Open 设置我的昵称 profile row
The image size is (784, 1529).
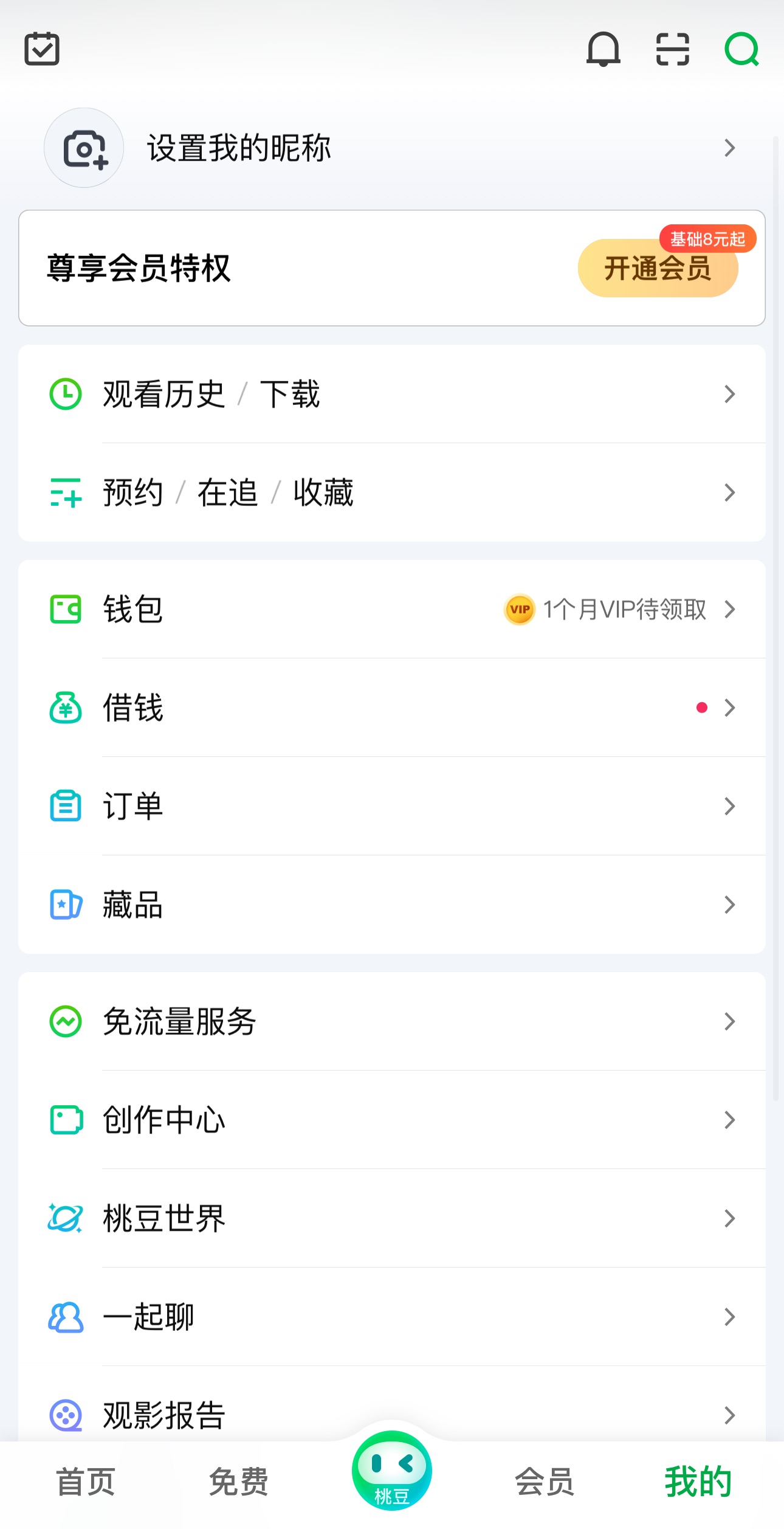click(x=392, y=148)
